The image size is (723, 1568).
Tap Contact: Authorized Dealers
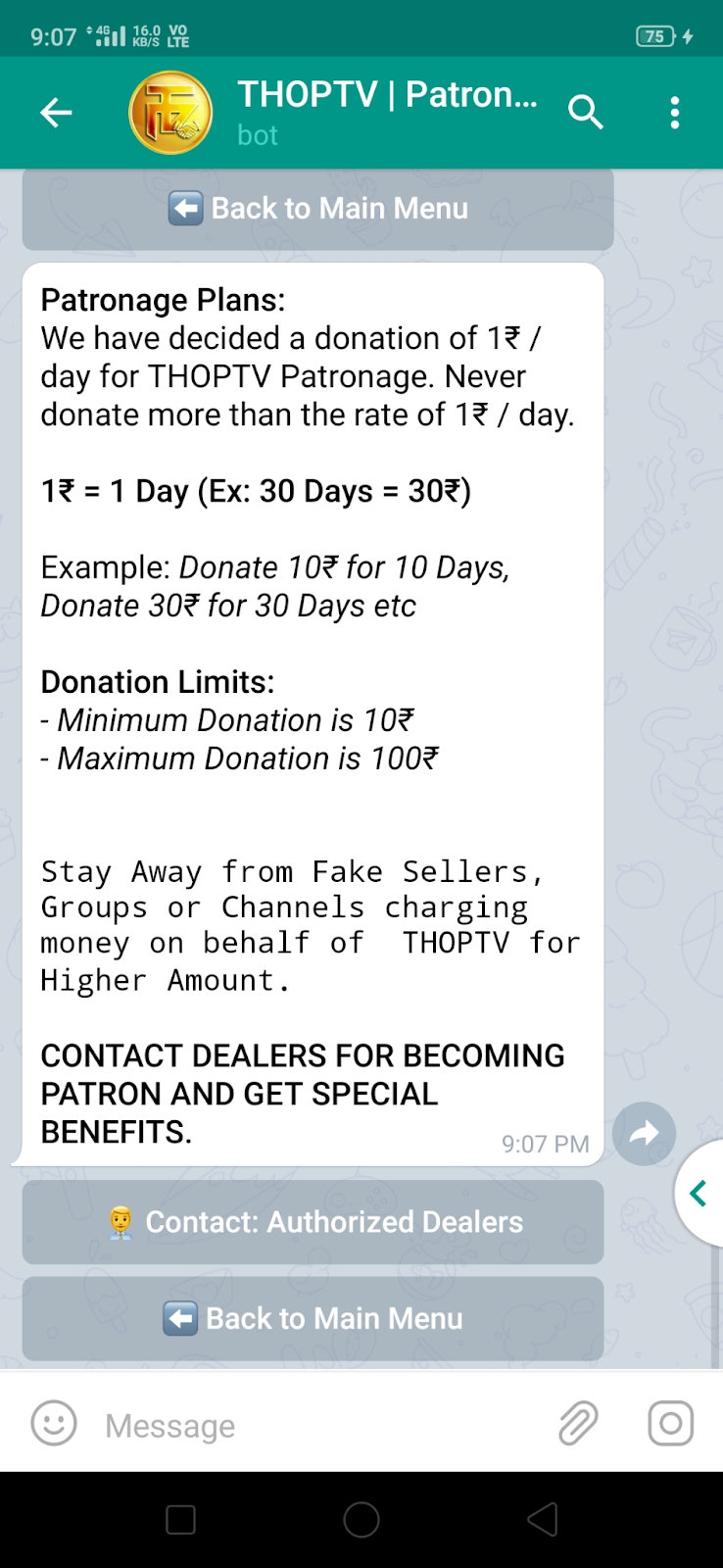point(313,1222)
